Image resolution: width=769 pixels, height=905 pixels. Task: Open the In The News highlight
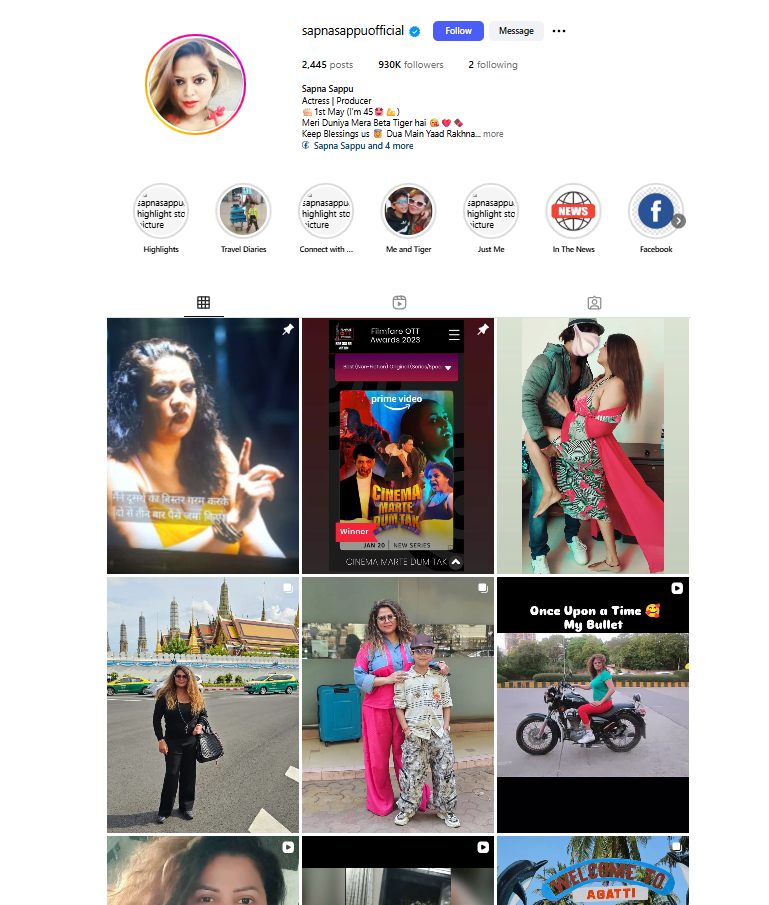coord(573,211)
